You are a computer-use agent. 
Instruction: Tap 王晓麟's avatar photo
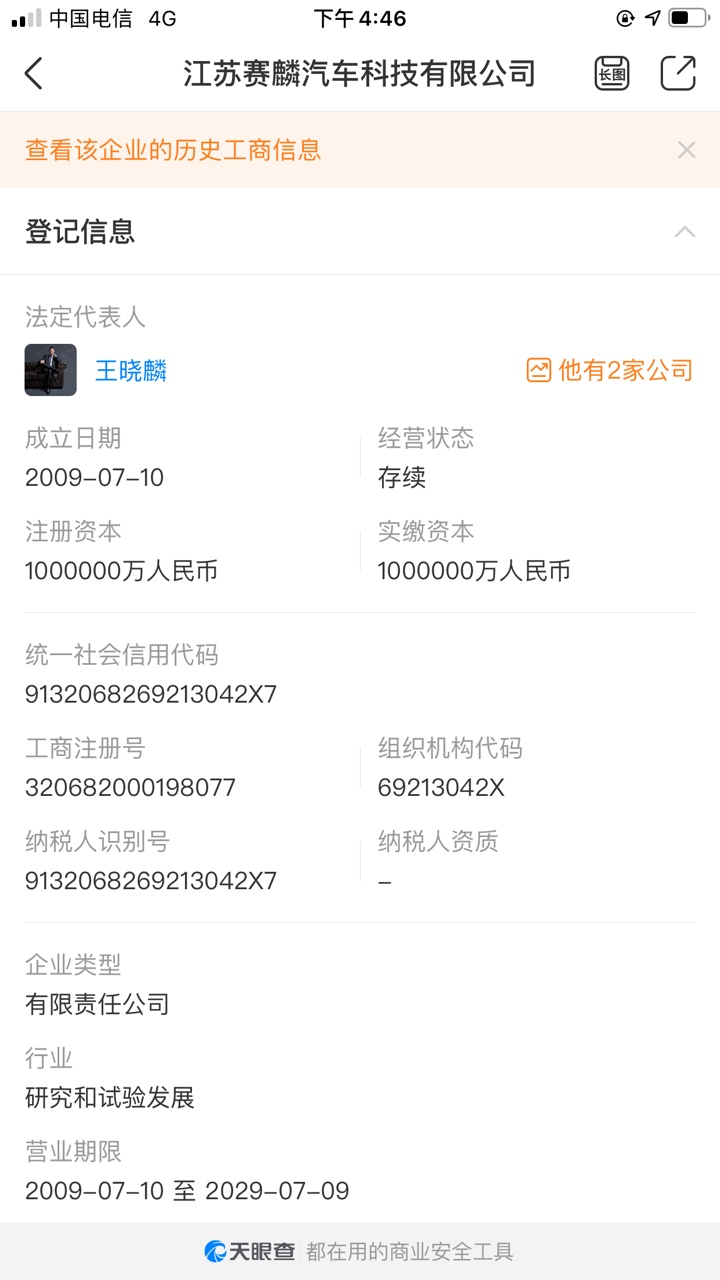(51, 370)
